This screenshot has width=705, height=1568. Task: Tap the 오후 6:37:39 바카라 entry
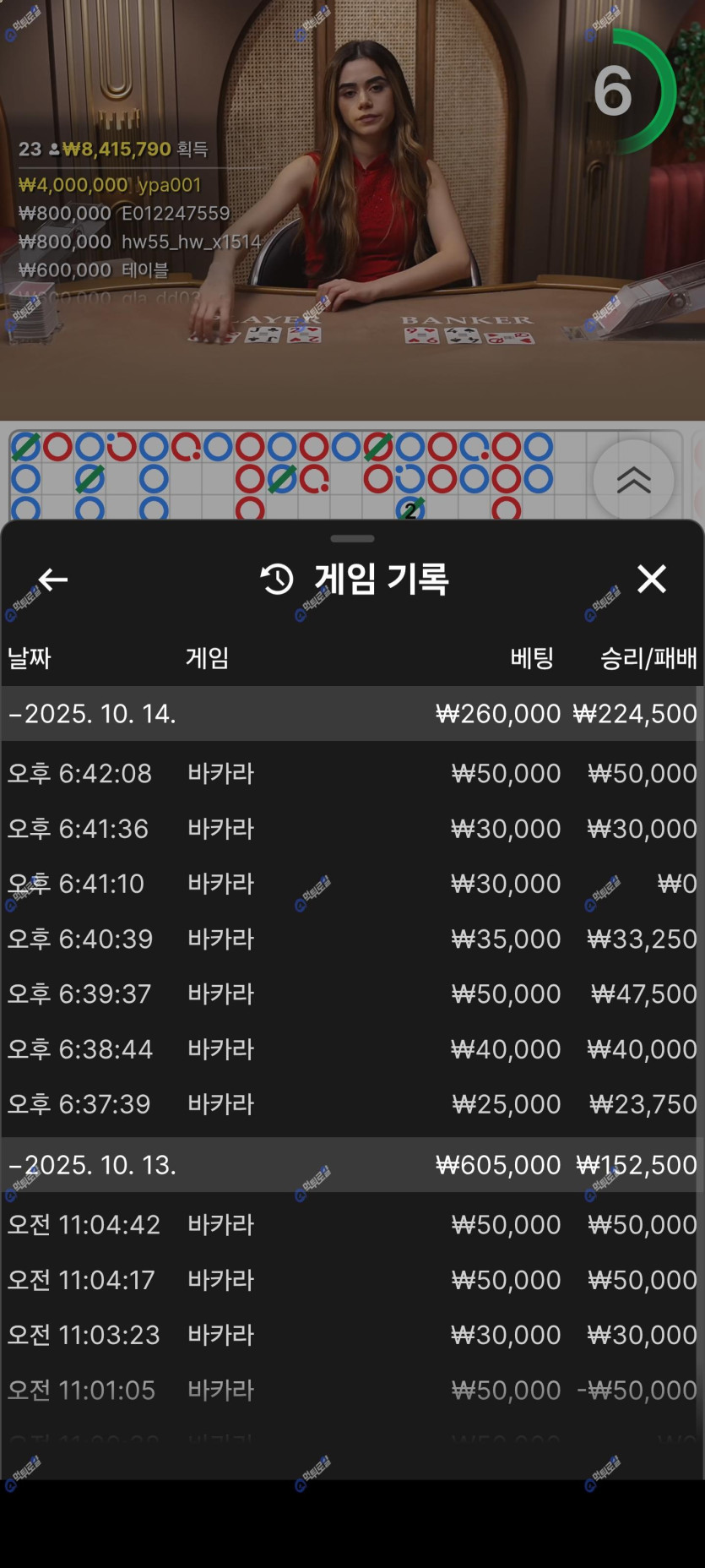[x=352, y=1104]
